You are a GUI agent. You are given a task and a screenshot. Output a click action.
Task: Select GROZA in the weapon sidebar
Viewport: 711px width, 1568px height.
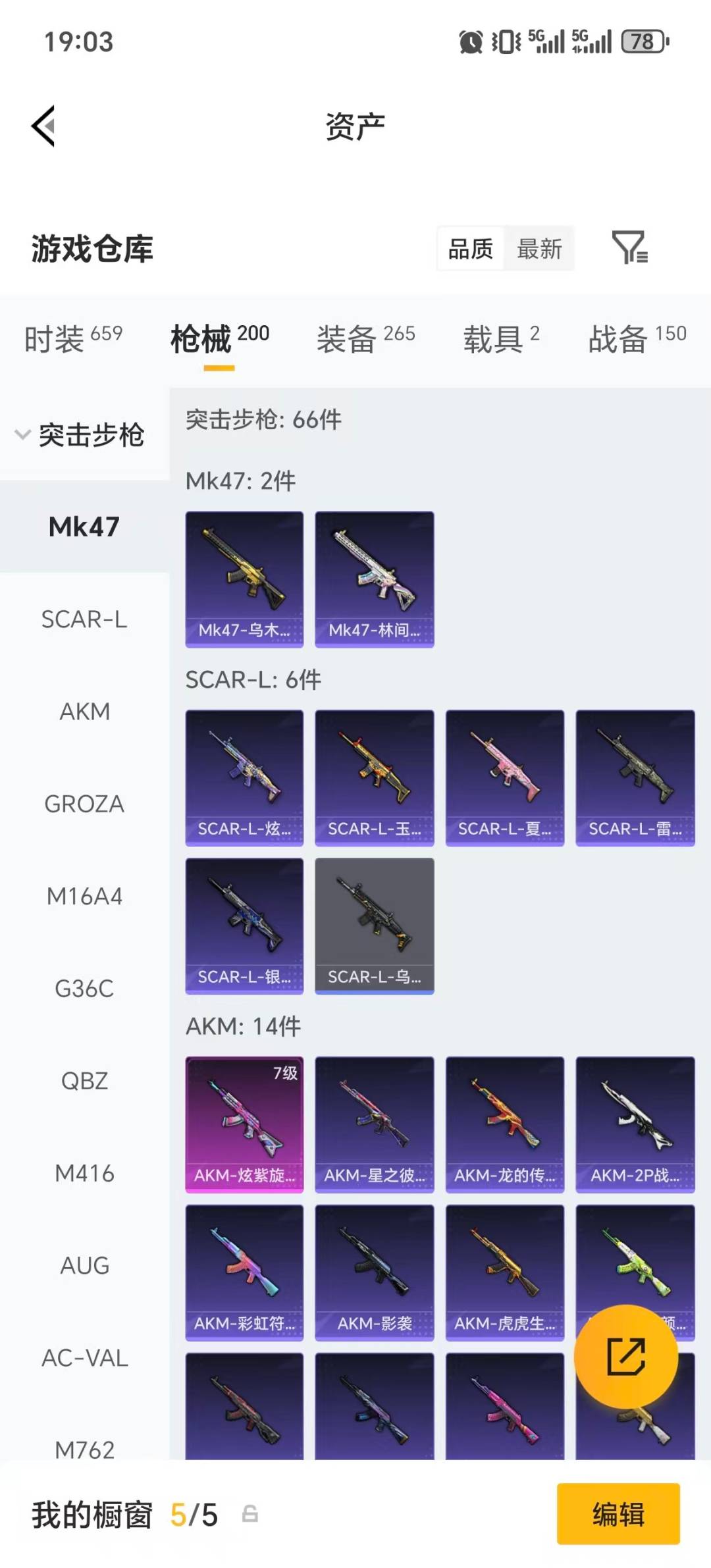tap(84, 803)
